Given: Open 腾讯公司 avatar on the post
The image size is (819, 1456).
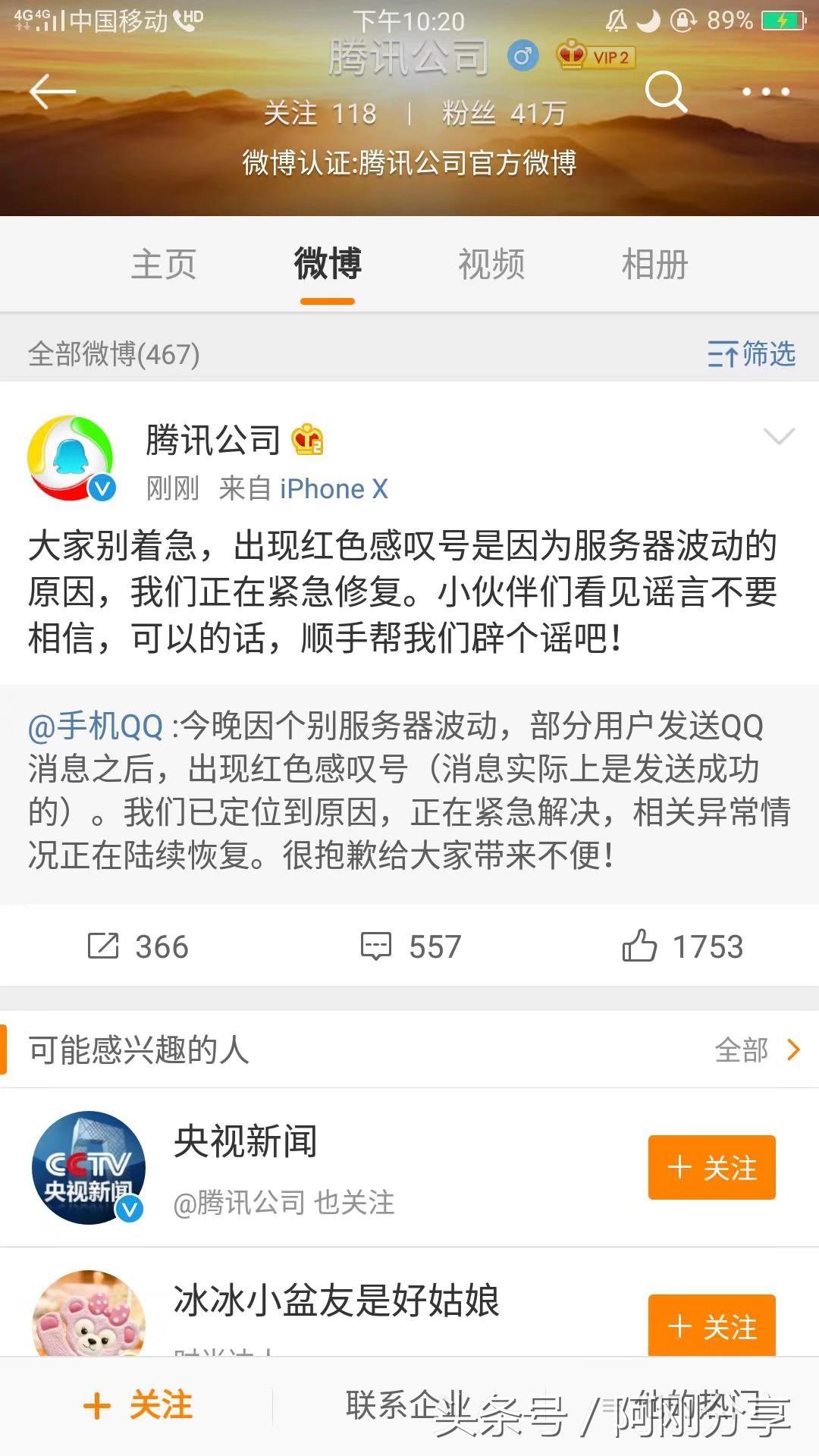Looking at the screenshot, I should [71, 457].
